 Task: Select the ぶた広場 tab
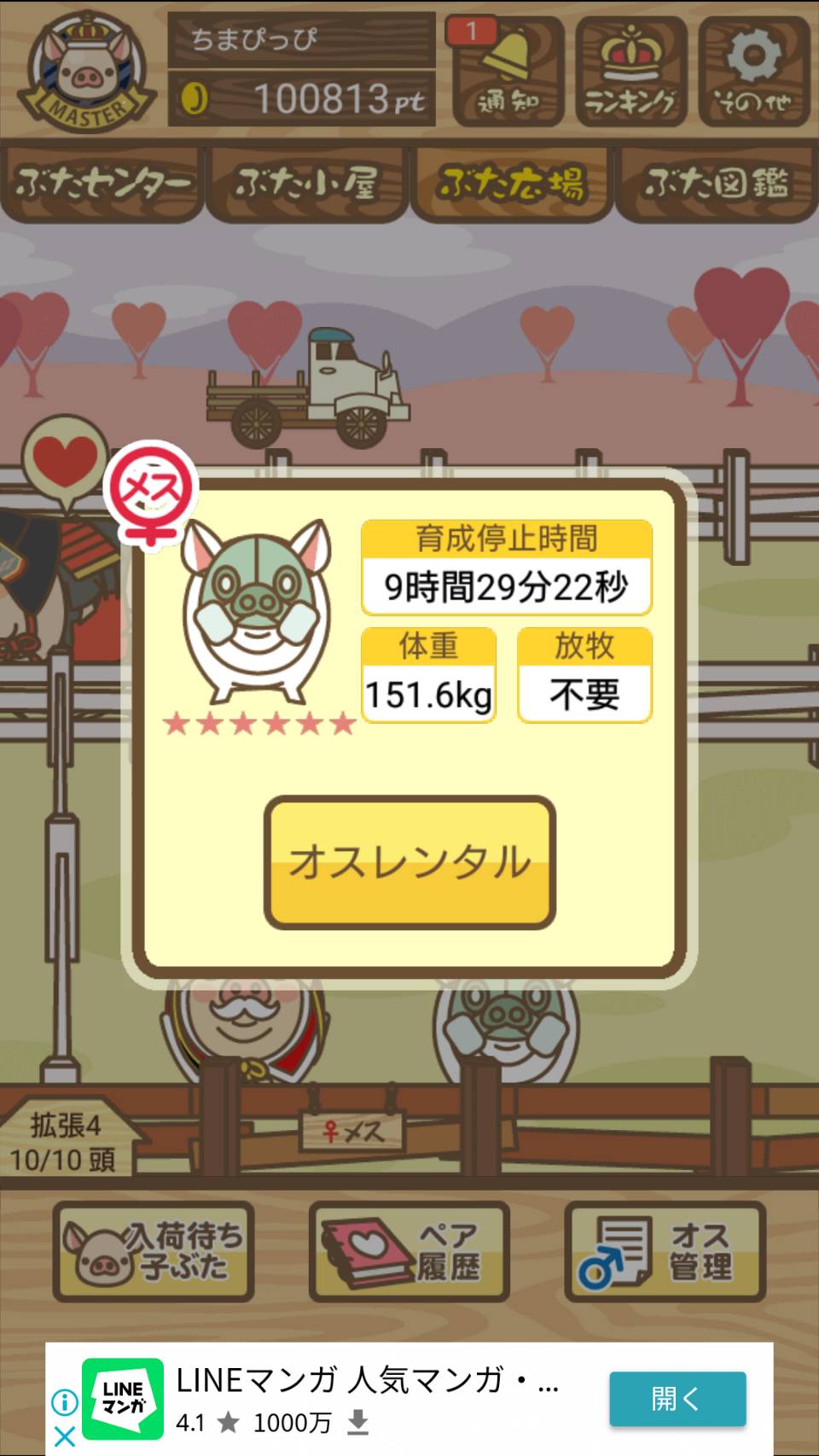(511, 183)
